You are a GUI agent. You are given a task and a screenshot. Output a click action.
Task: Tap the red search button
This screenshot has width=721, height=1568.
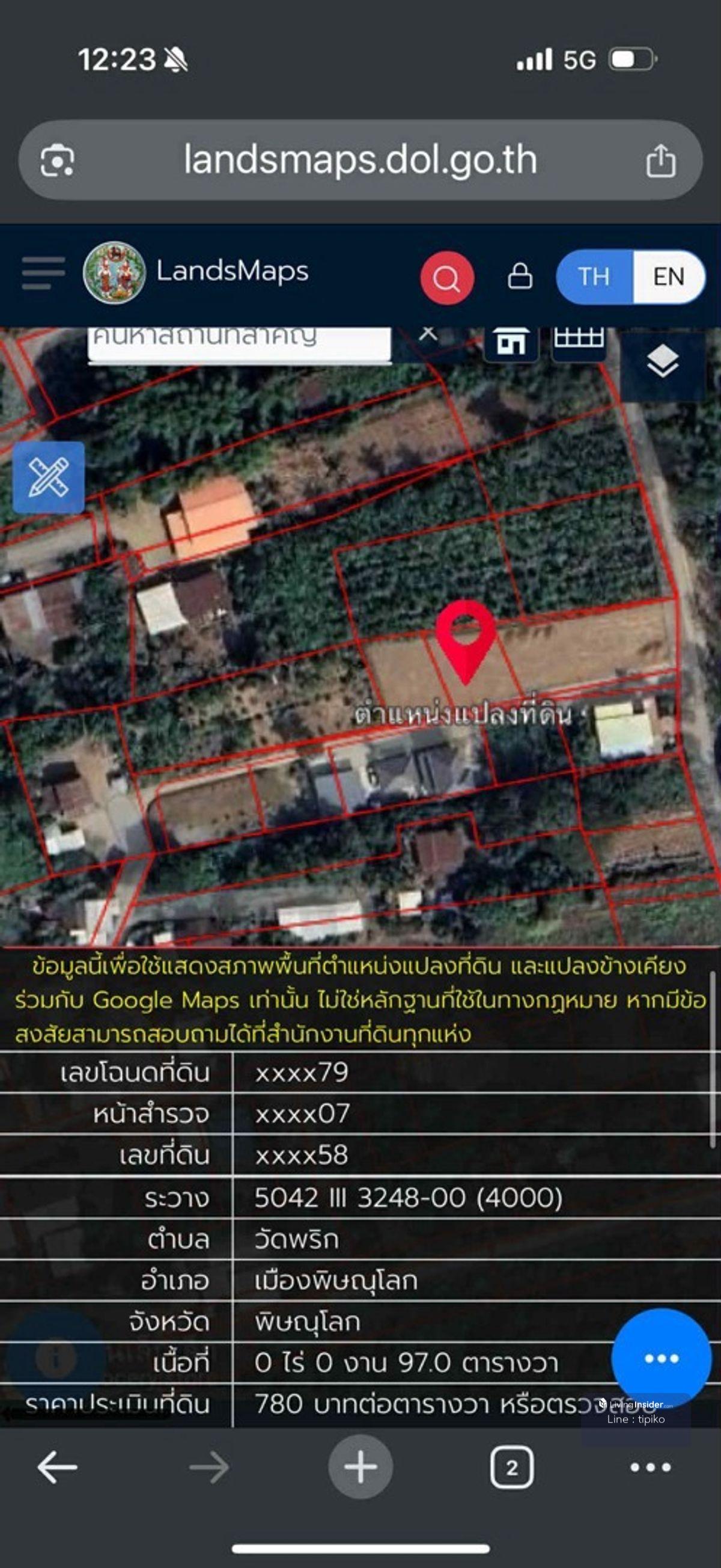point(446,278)
